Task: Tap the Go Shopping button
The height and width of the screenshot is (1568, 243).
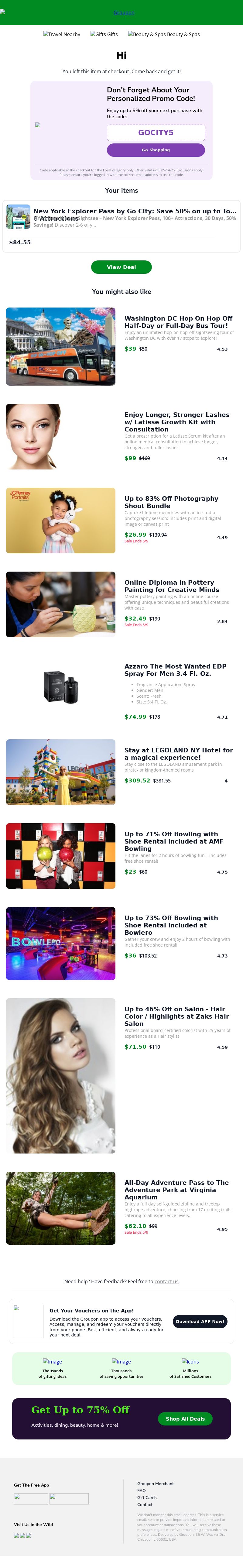Action: click(x=156, y=150)
